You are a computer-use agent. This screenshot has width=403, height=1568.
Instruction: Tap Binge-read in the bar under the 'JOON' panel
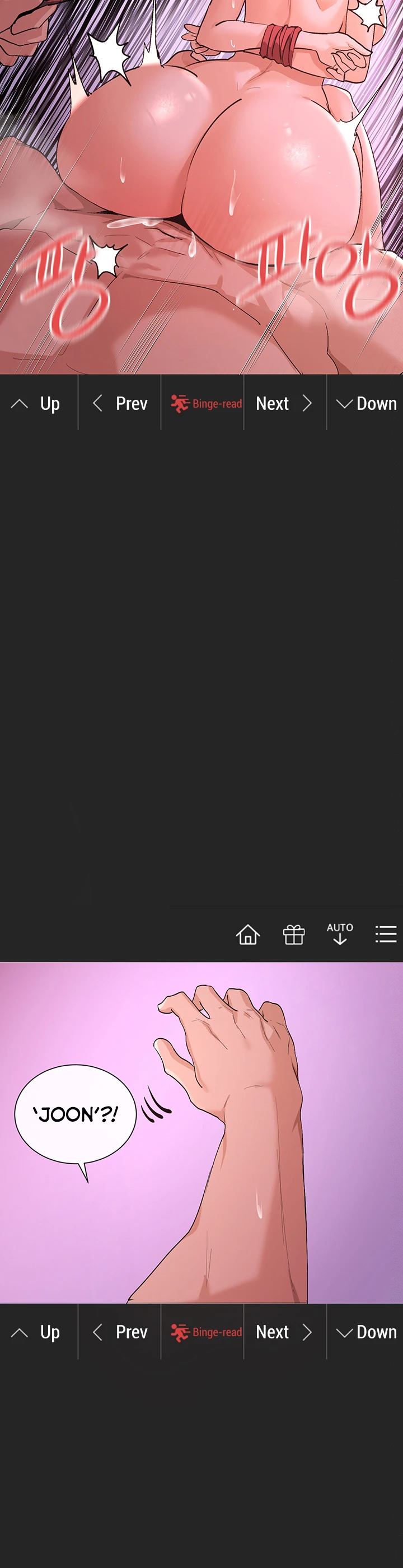point(205,1332)
